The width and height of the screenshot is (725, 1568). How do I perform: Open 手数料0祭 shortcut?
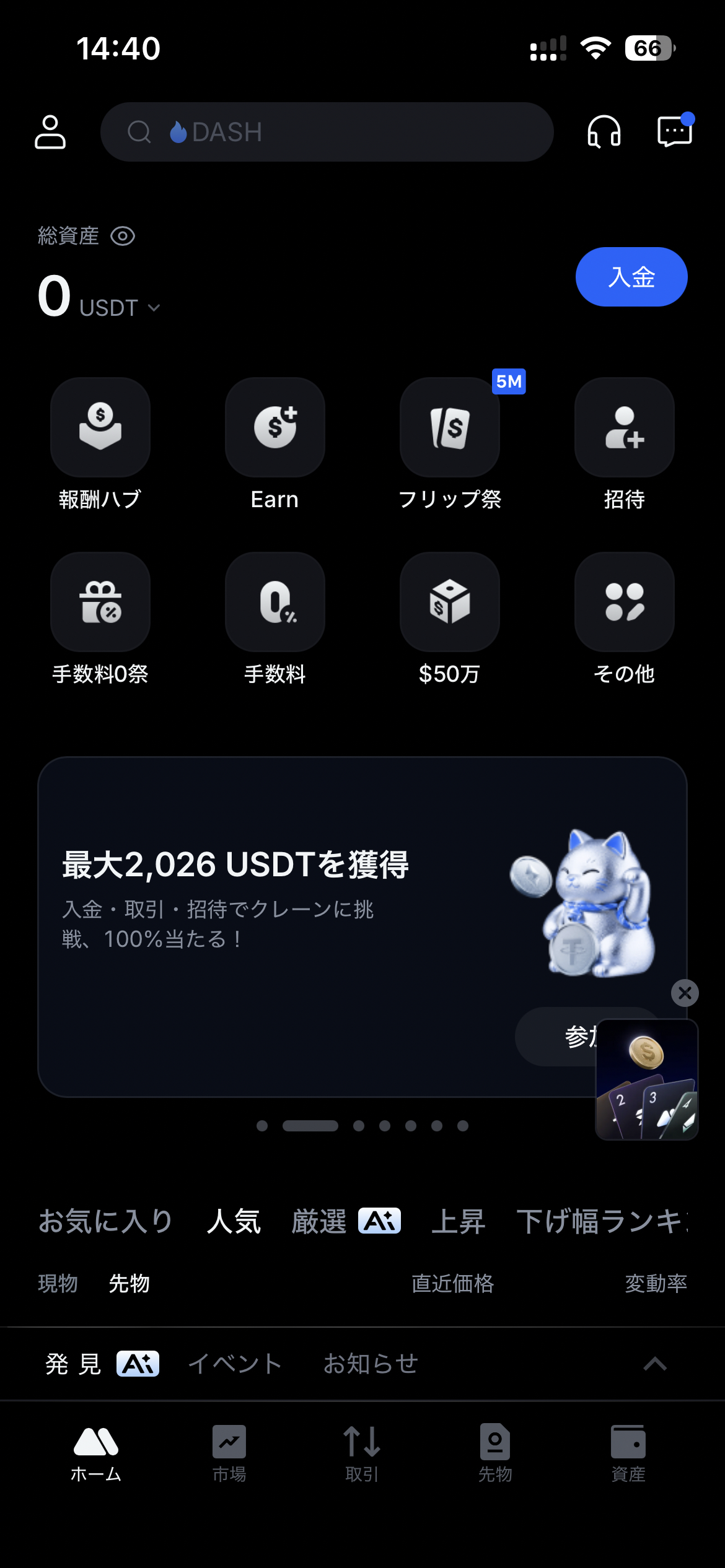pyautogui.click(x=100, y=602)
